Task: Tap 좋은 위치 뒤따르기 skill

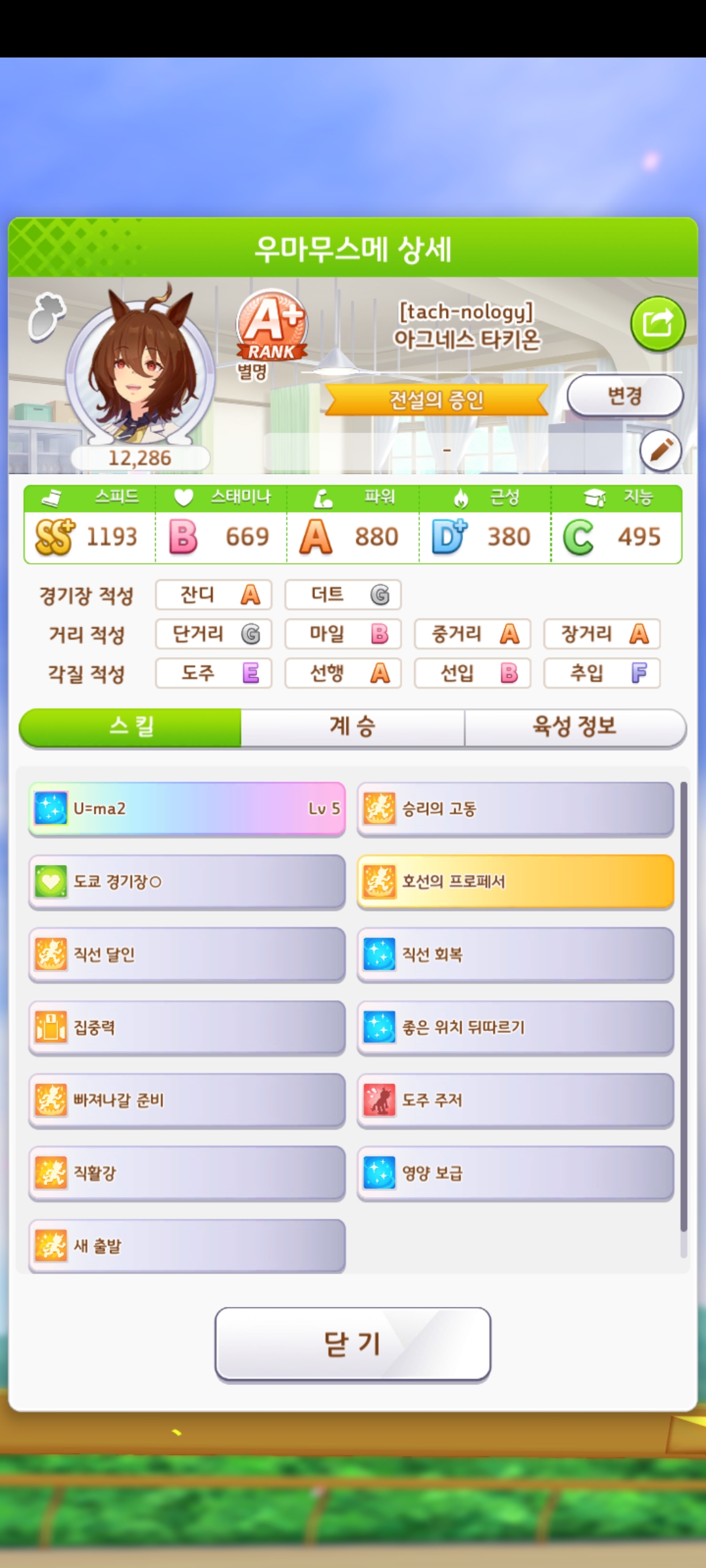Action: [x=515, y=1027]
